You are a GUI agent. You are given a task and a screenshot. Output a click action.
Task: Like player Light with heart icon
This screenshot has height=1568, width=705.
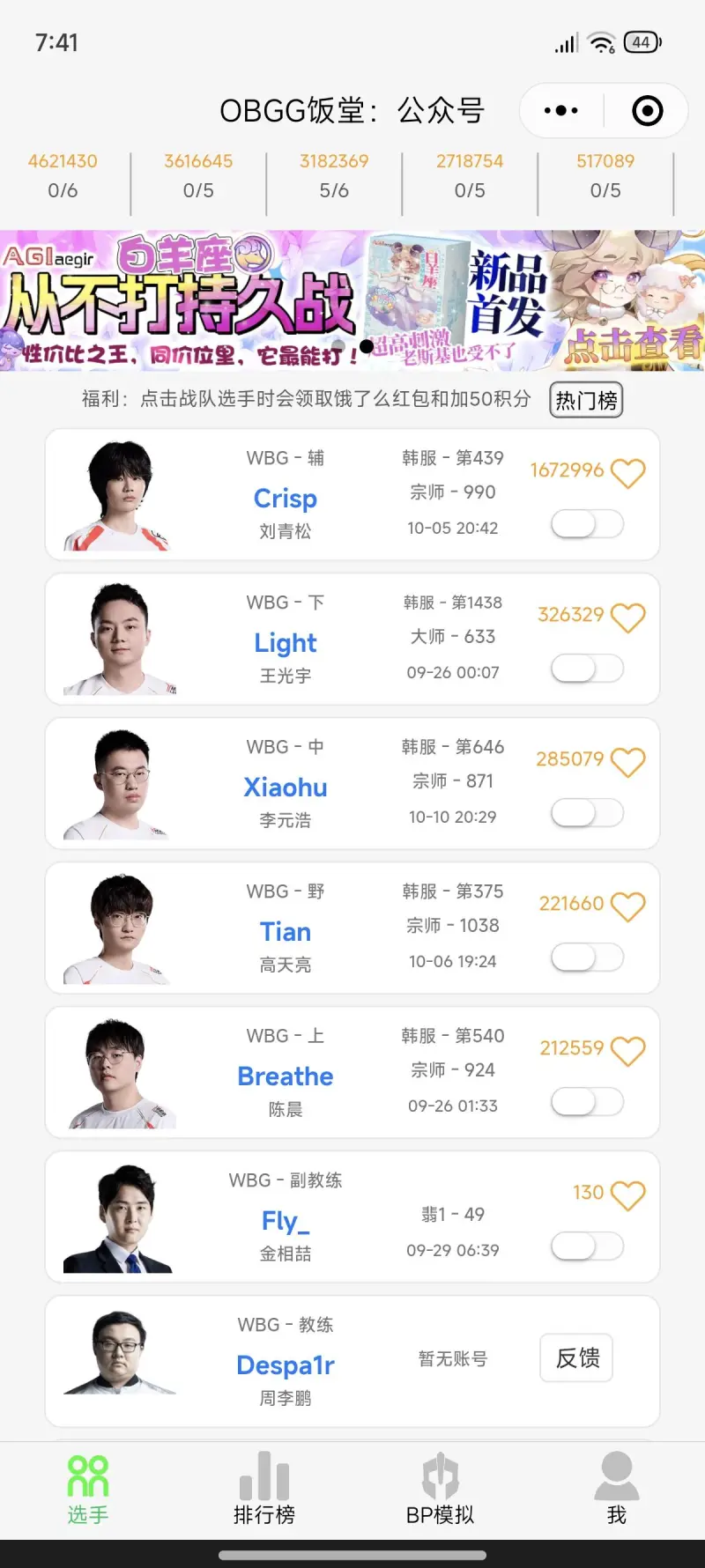point(627,618)
